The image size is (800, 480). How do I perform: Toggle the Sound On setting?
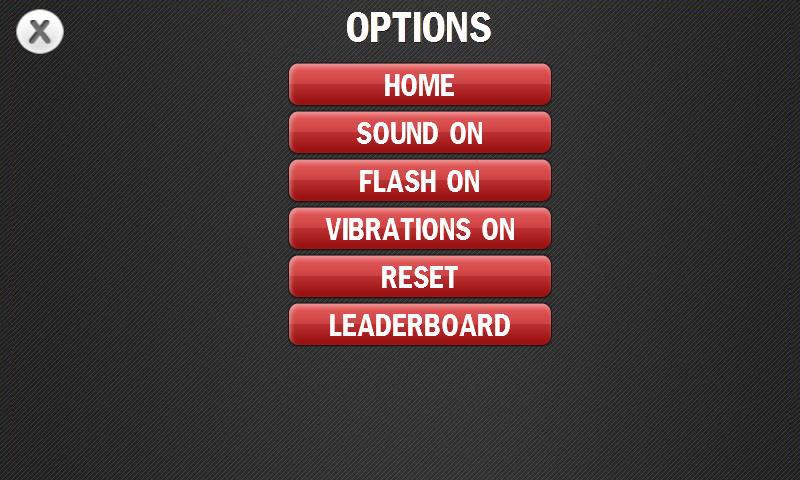click(420, 133)
